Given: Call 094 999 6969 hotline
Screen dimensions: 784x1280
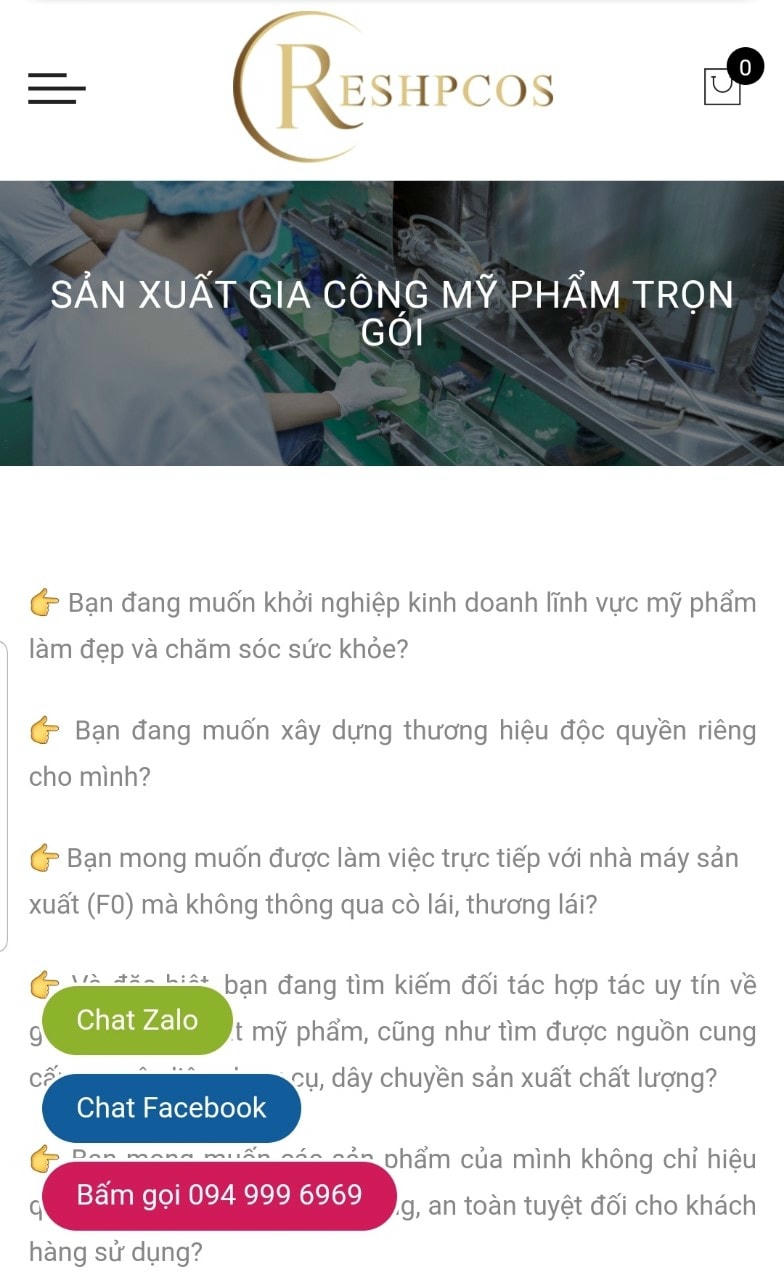Looking at the screenshot, I should [x=219, y=1195].
